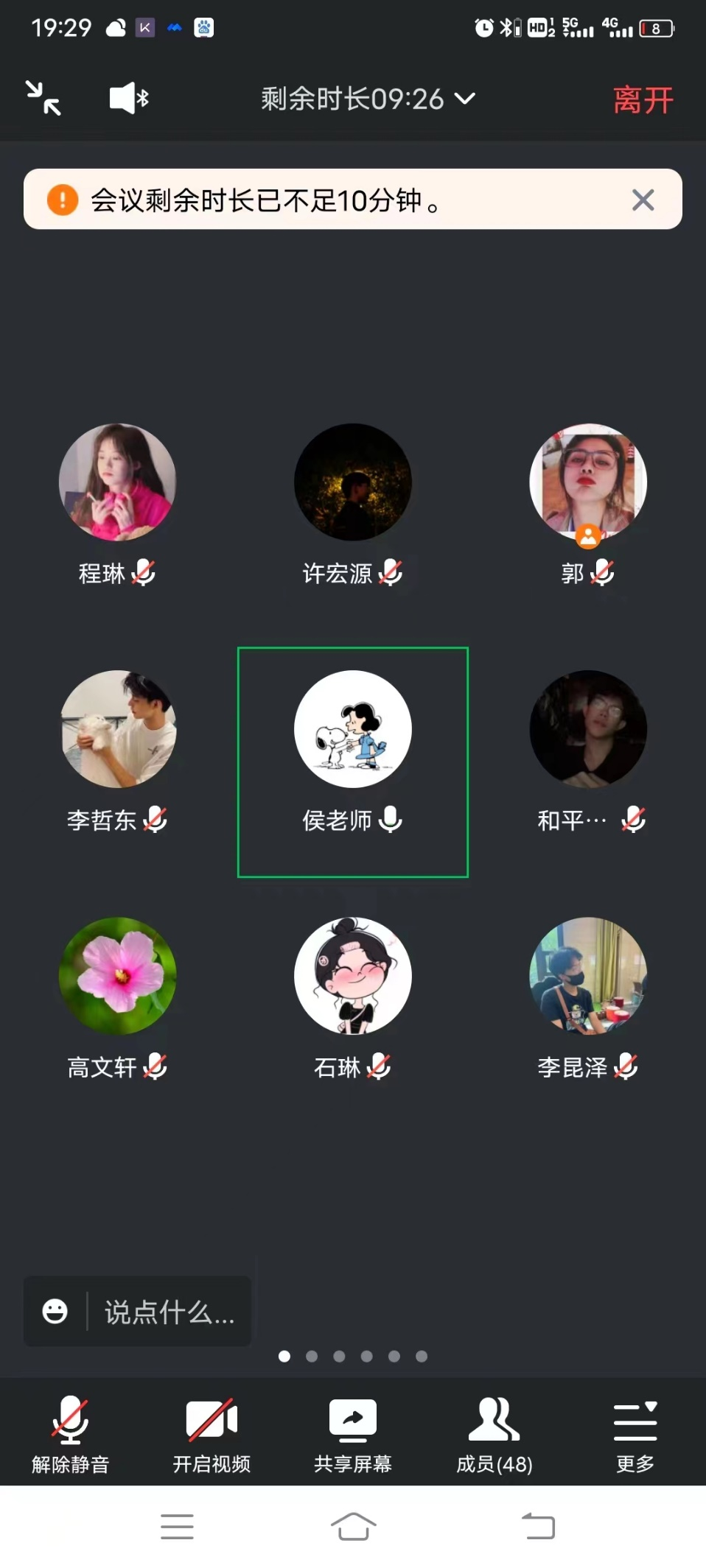Unmute microphone with 解除静音

coord(70,1433)
